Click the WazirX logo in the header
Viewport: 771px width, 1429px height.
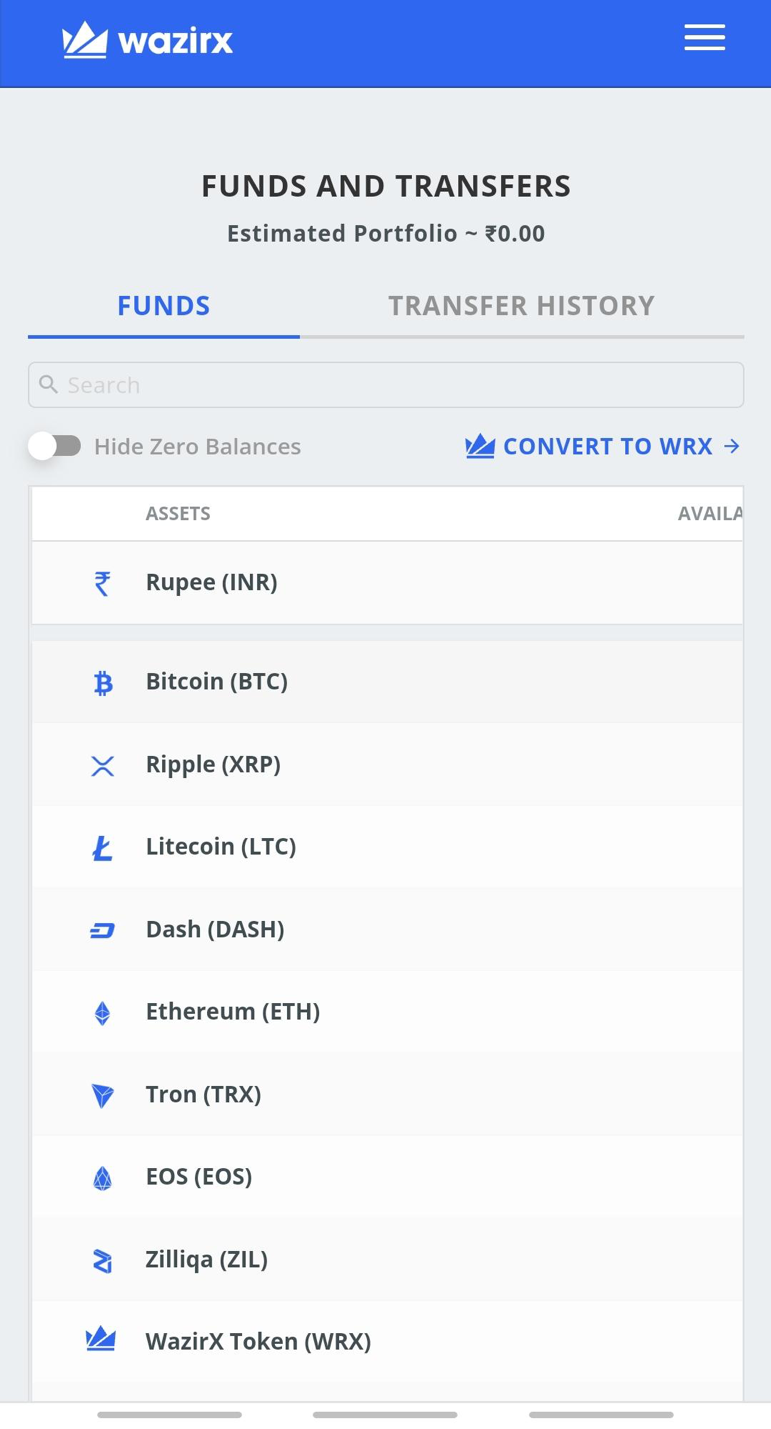tap(146, 40)
